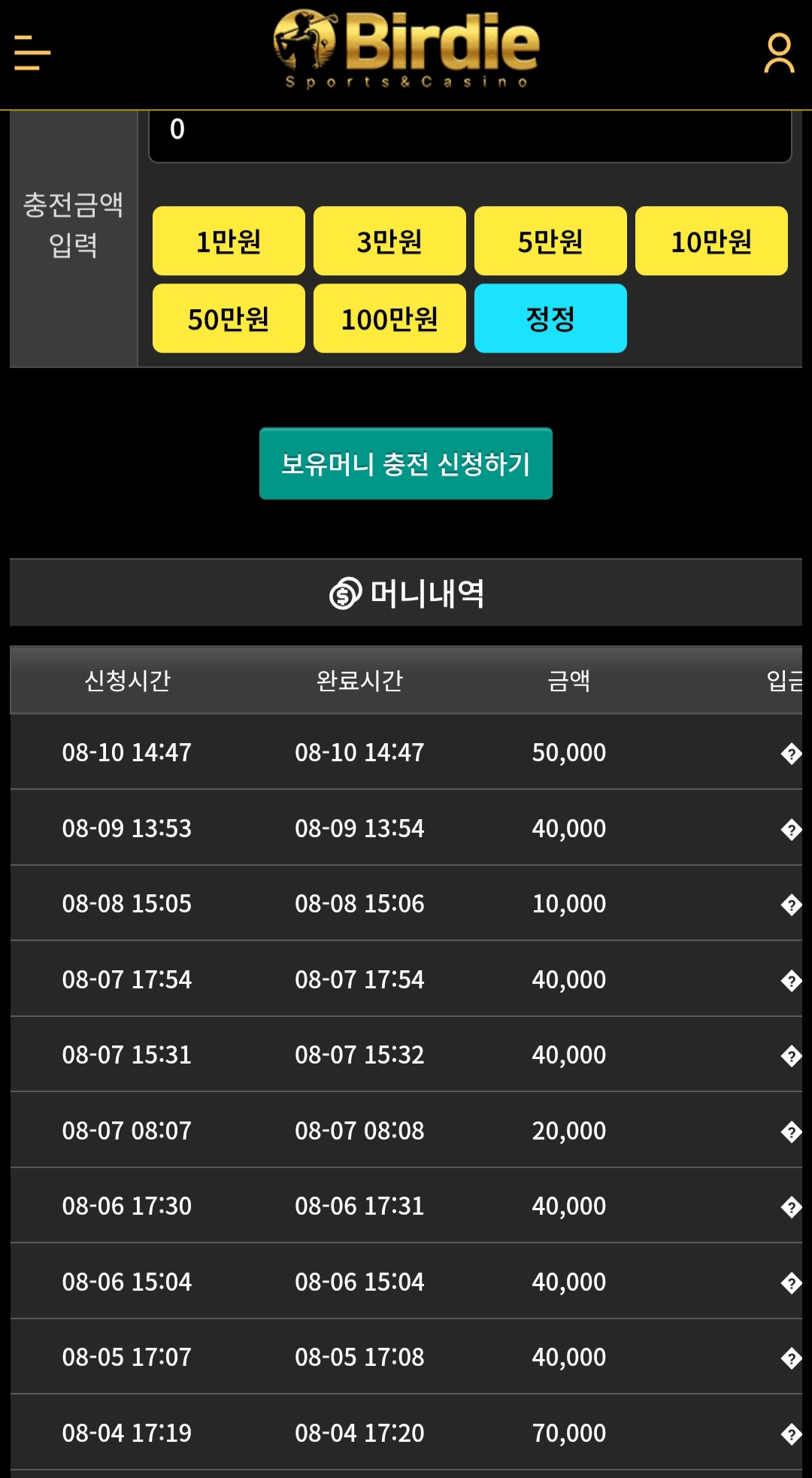Select the 100만원 amount button
The height and width of the screenshot is (1478, 812).
click(389, 318)
